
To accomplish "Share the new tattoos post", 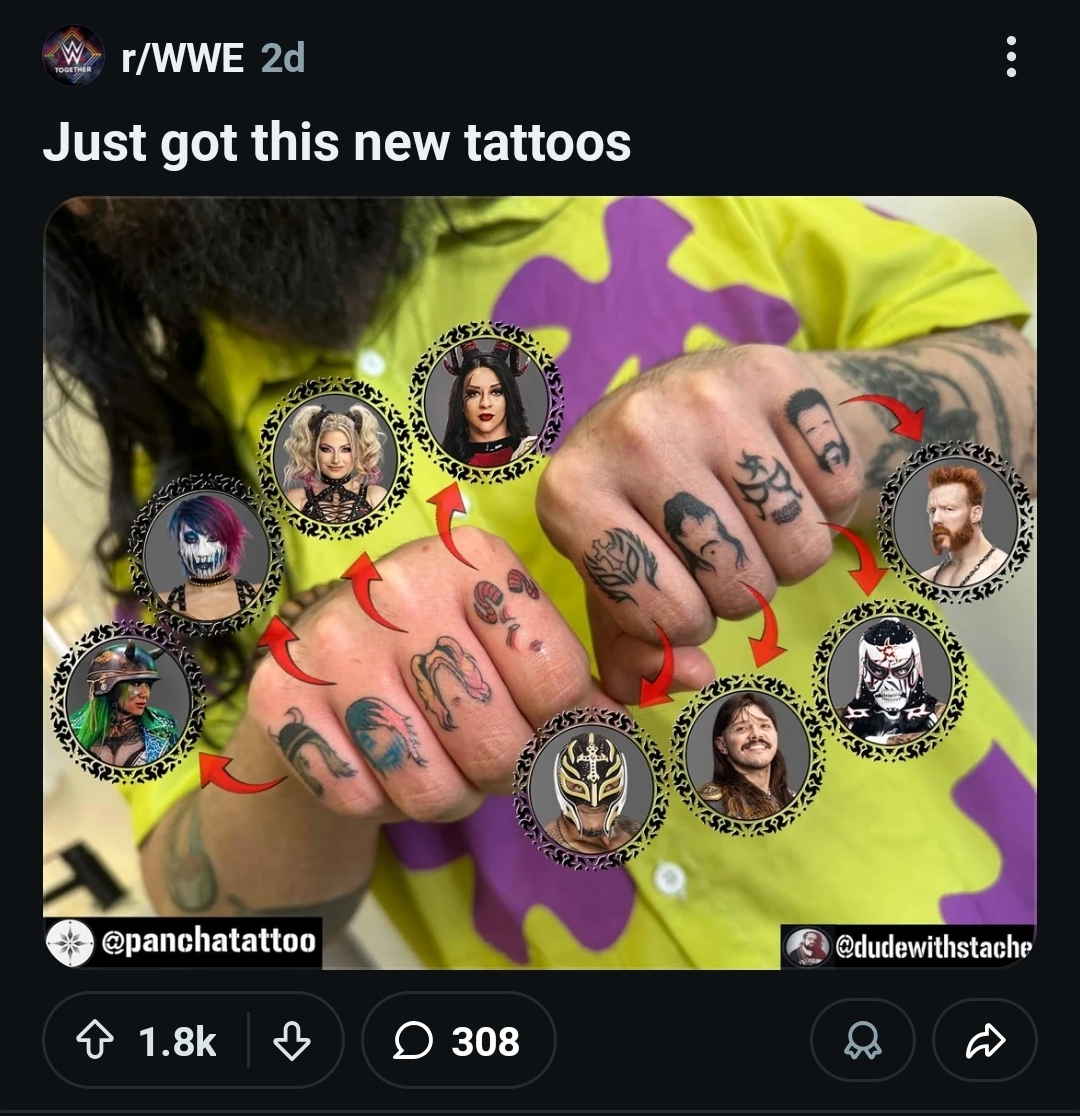I will 984,1042.
